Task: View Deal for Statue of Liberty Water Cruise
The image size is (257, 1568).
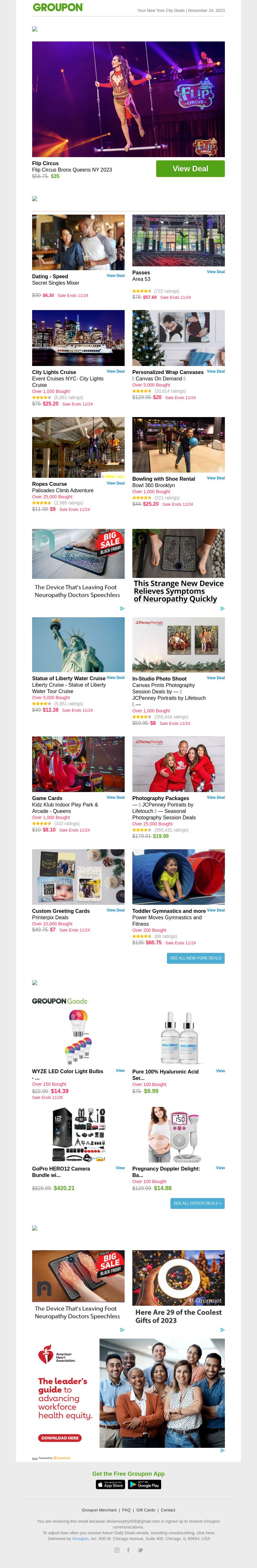Action: tap(116, 677)
